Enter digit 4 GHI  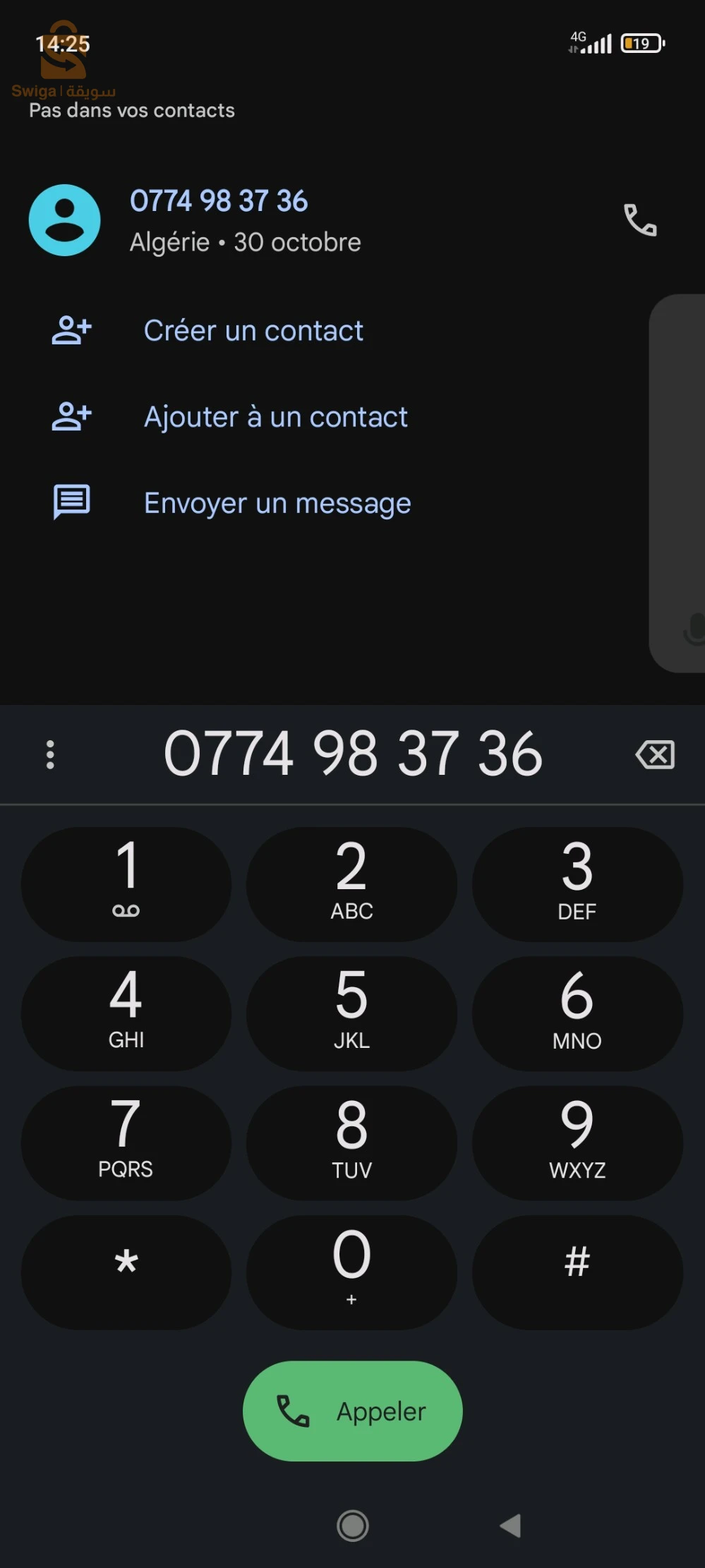[126, 1013]
